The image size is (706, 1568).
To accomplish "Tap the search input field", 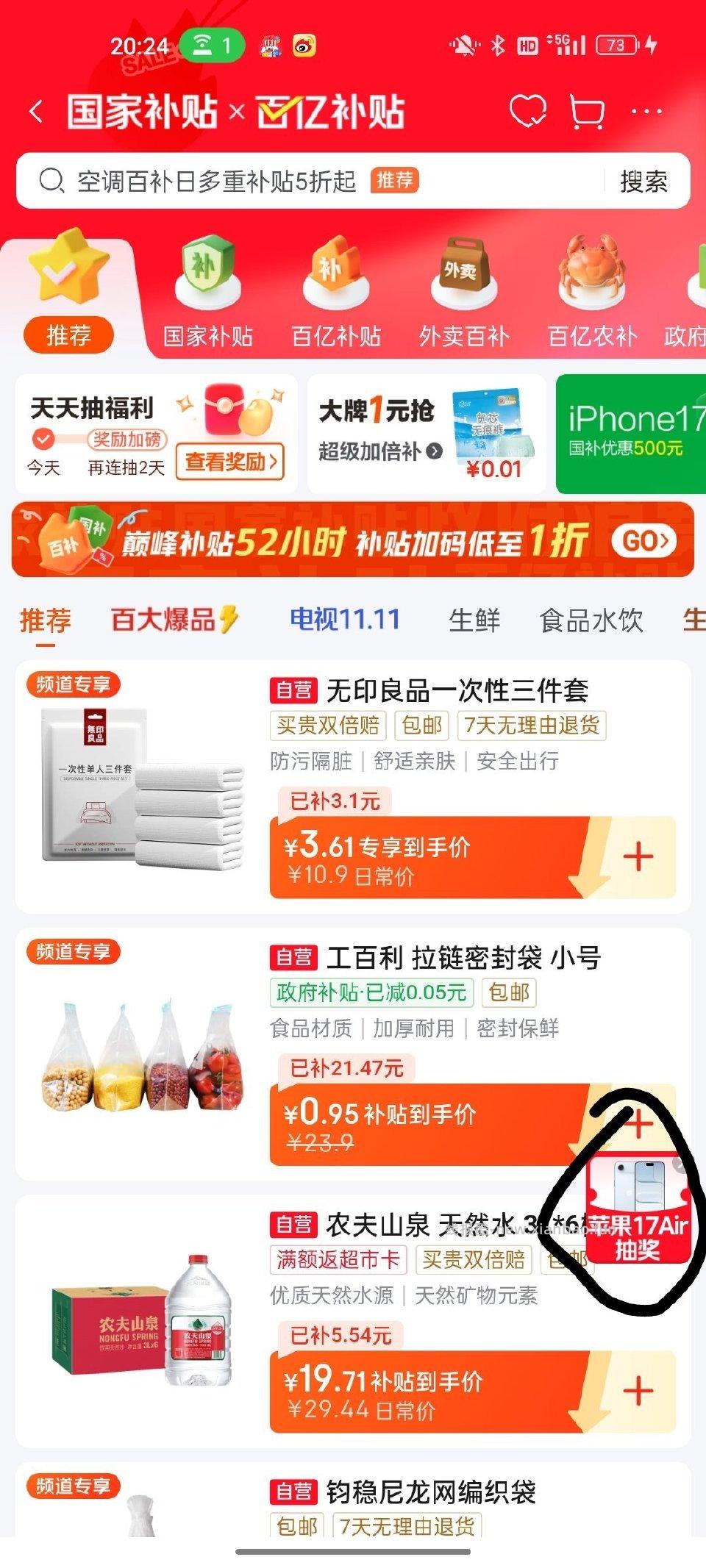I will (x=221, y=182).
